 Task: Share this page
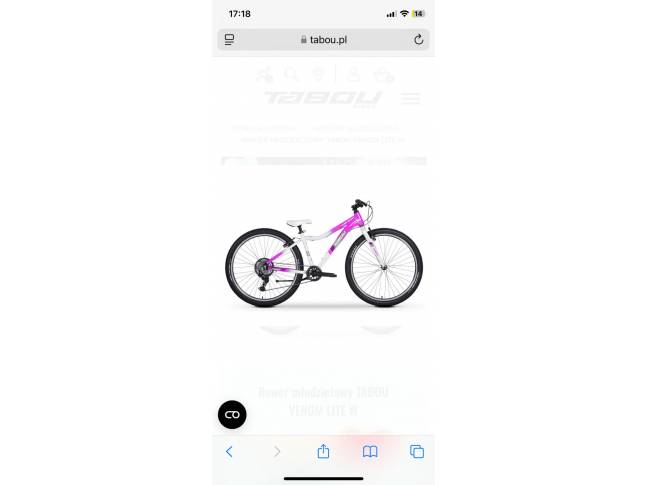[323, 452]
